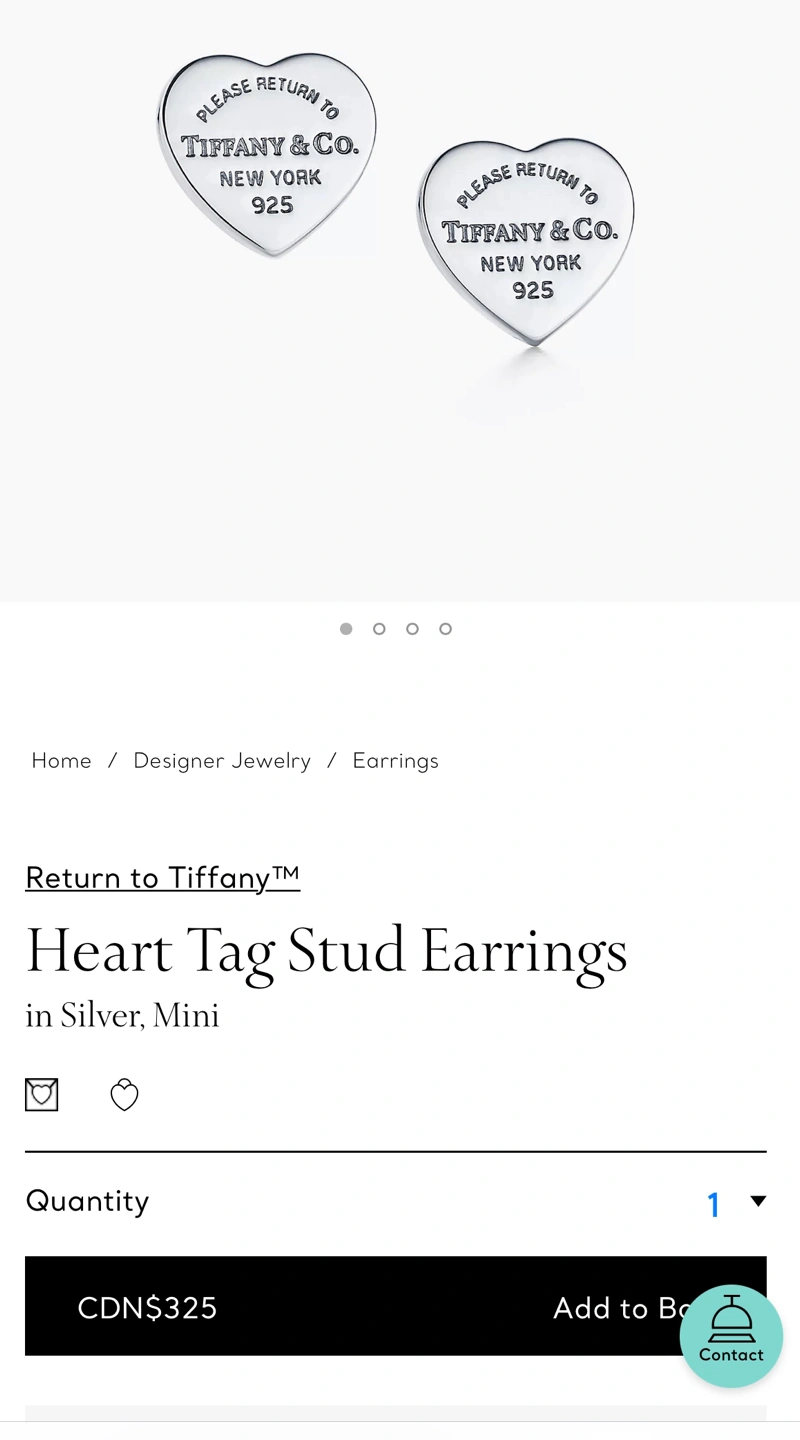Go to Home via breadcrumb
The height and width of the screenshot is (1440, 800).
61,761
